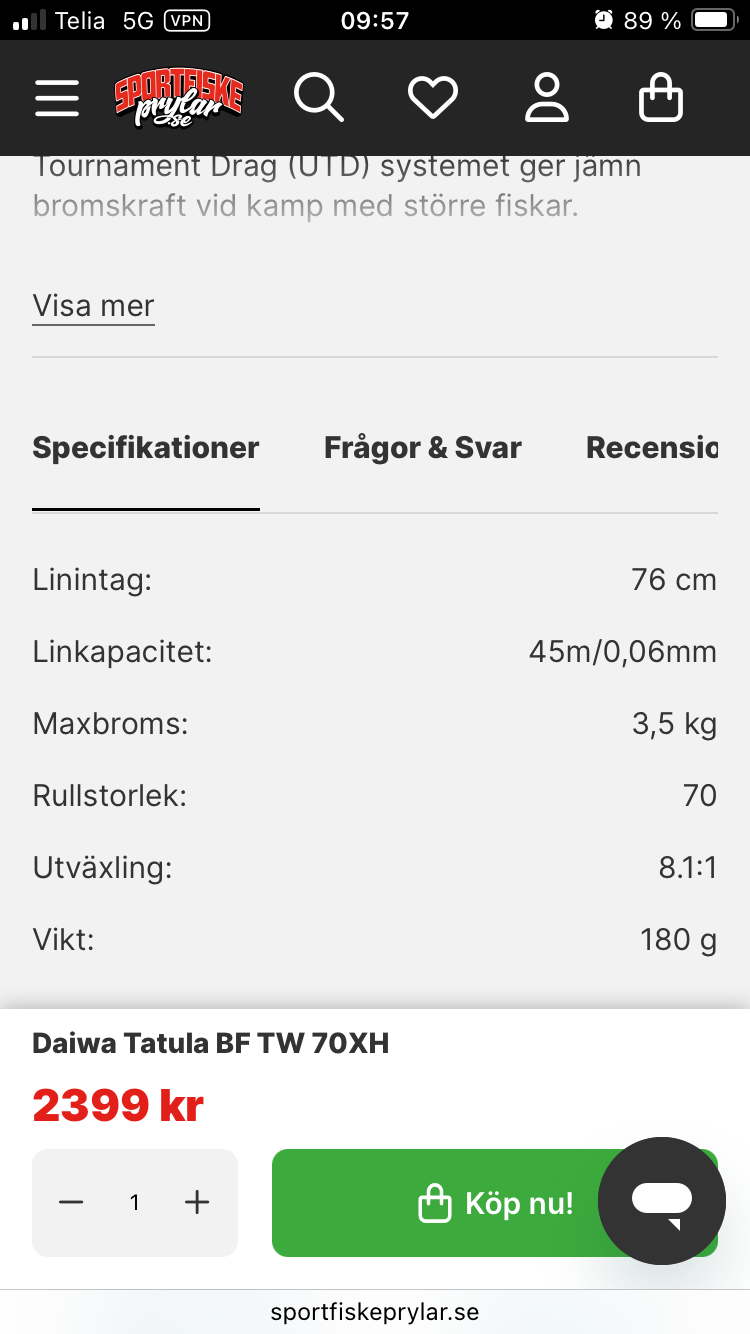Switch to the Frågor & Svar tab
This screenshot has width=750, height=1334.
tap(423, 448)
